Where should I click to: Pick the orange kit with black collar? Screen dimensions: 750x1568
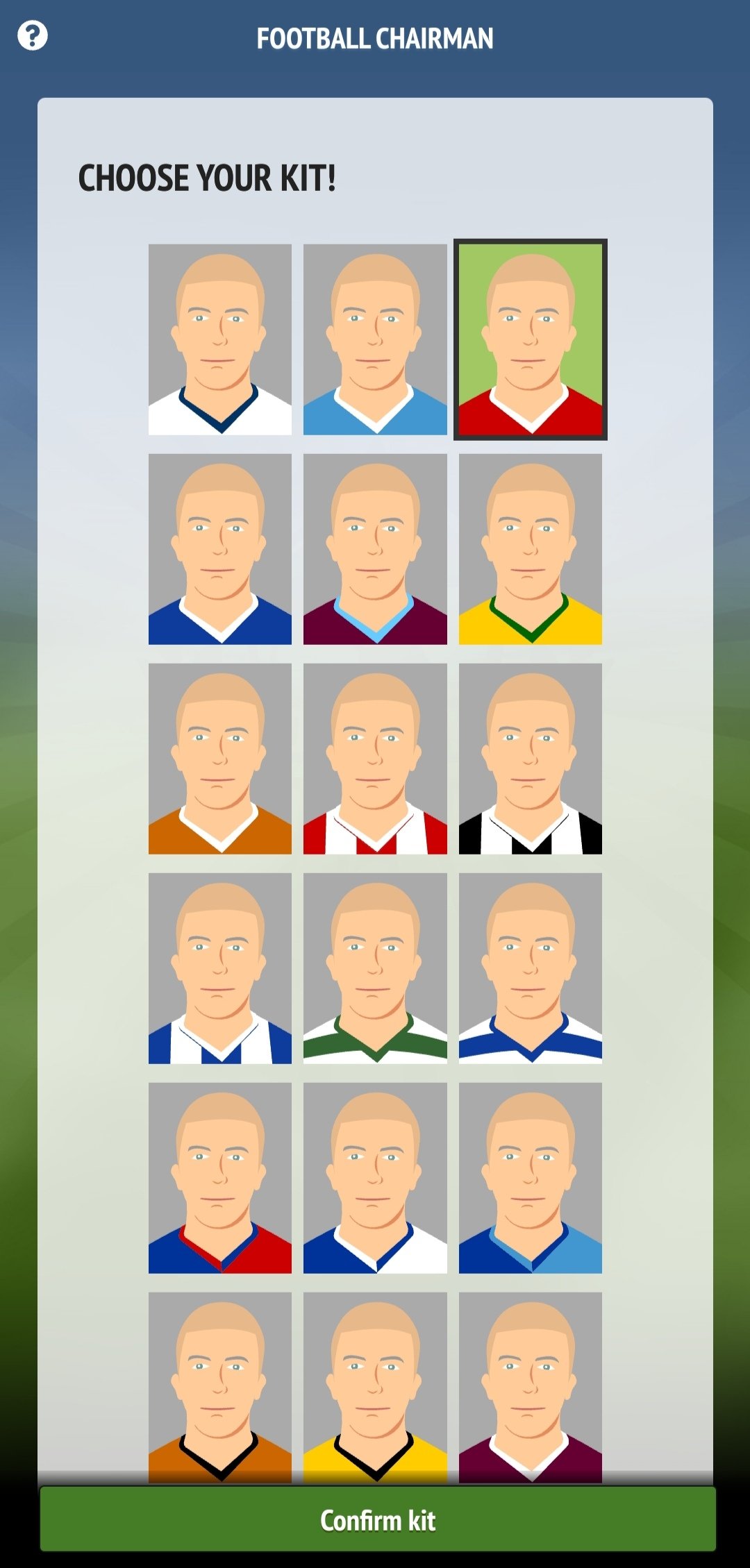click(x=219, y=1385)
